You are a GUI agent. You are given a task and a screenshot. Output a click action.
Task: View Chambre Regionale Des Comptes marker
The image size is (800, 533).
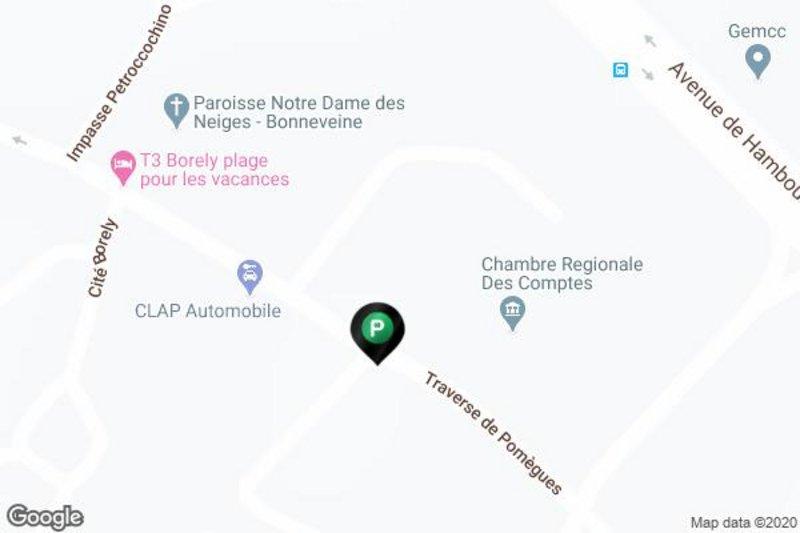click(514, 313)
